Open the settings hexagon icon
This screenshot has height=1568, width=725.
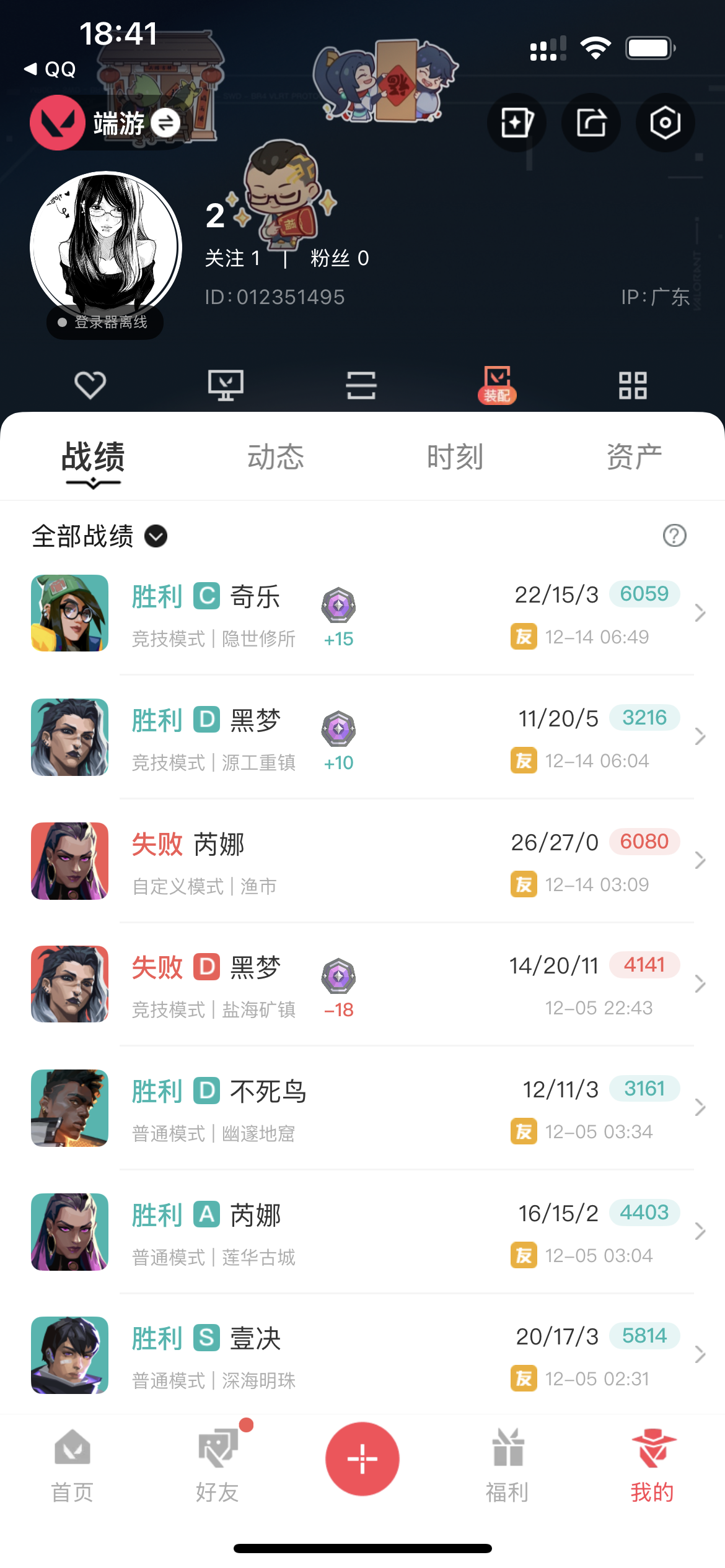coord(665,123)
